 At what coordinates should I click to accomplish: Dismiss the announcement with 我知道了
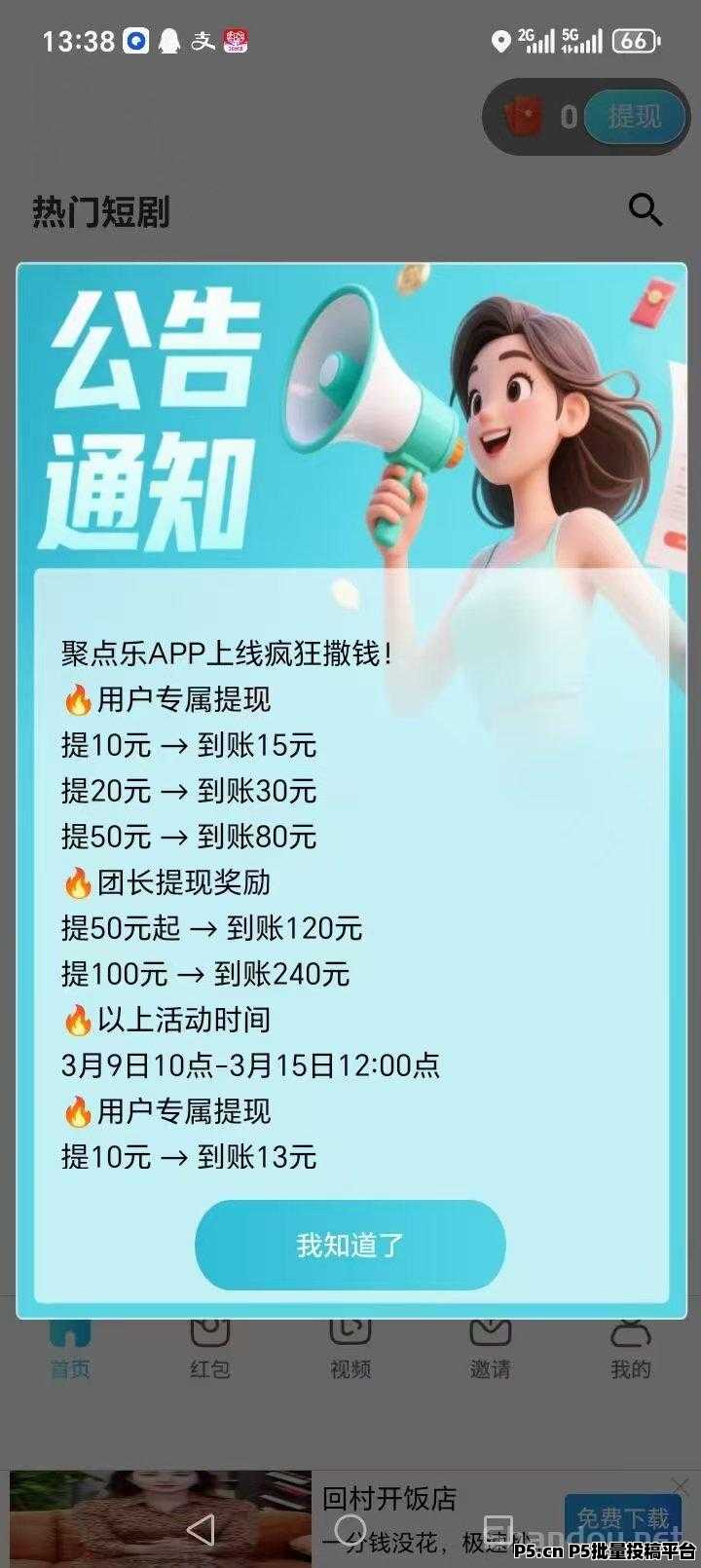pos(350,1245)
